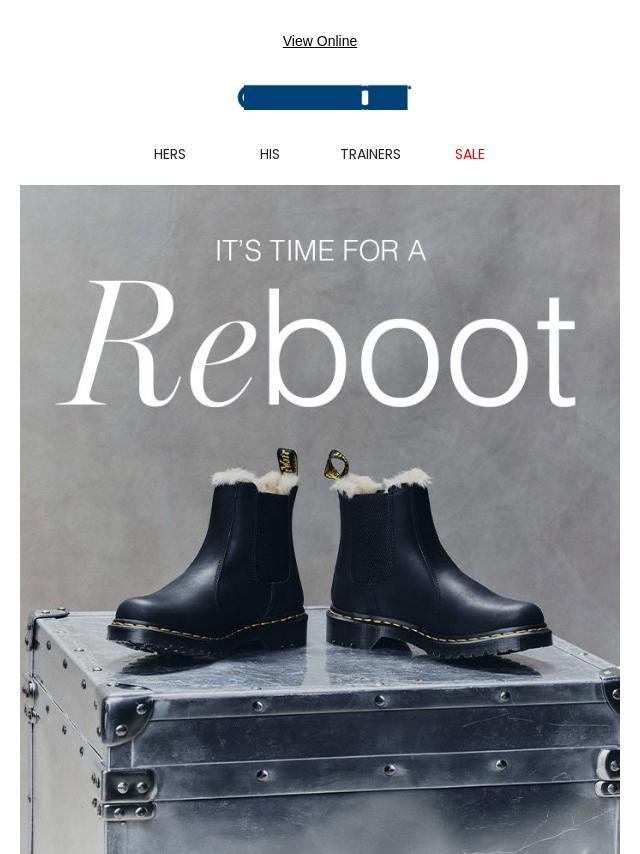Open the View Online link
The width and height of the screenshot is (640, 854).
(x=319, y=41)
